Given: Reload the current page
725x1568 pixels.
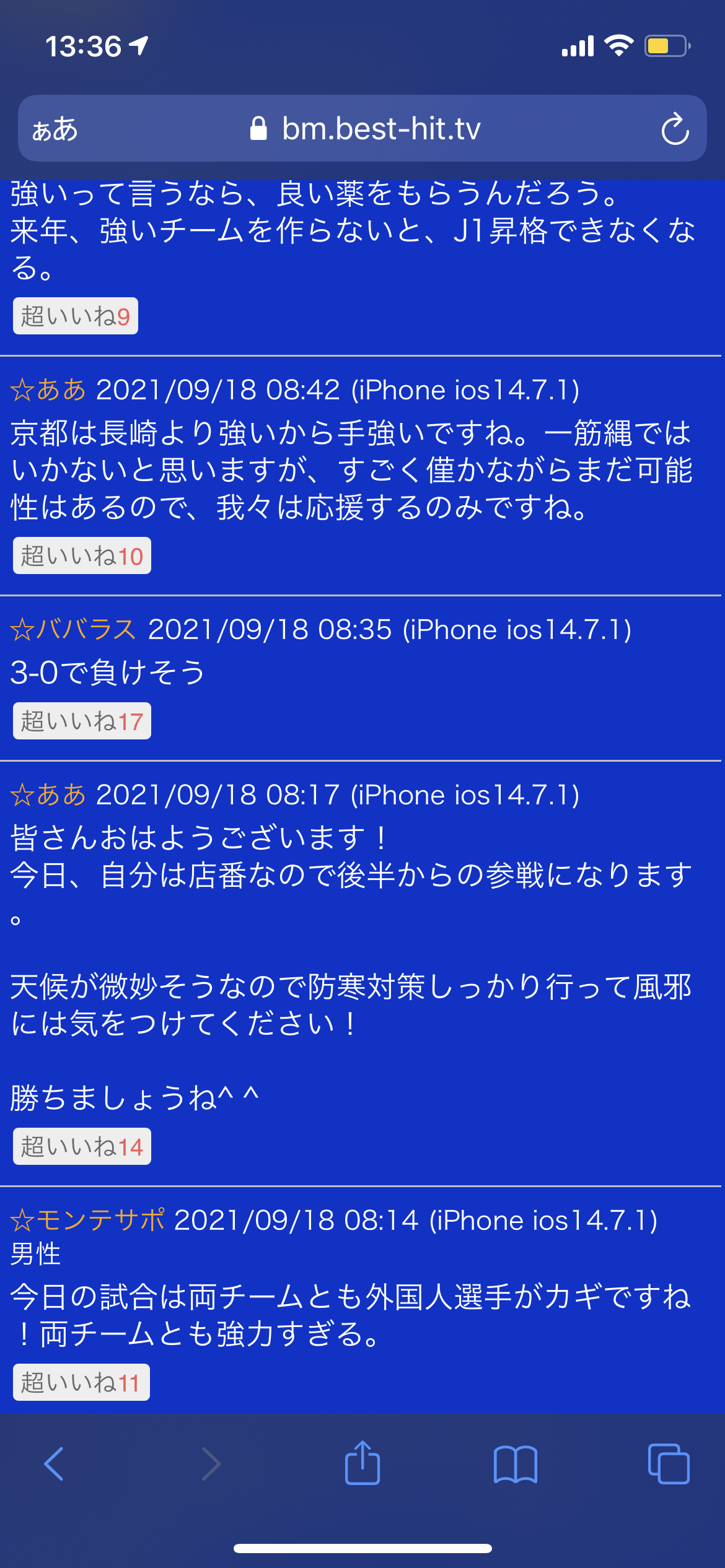Looking at the screenshot, I should 675,129.
